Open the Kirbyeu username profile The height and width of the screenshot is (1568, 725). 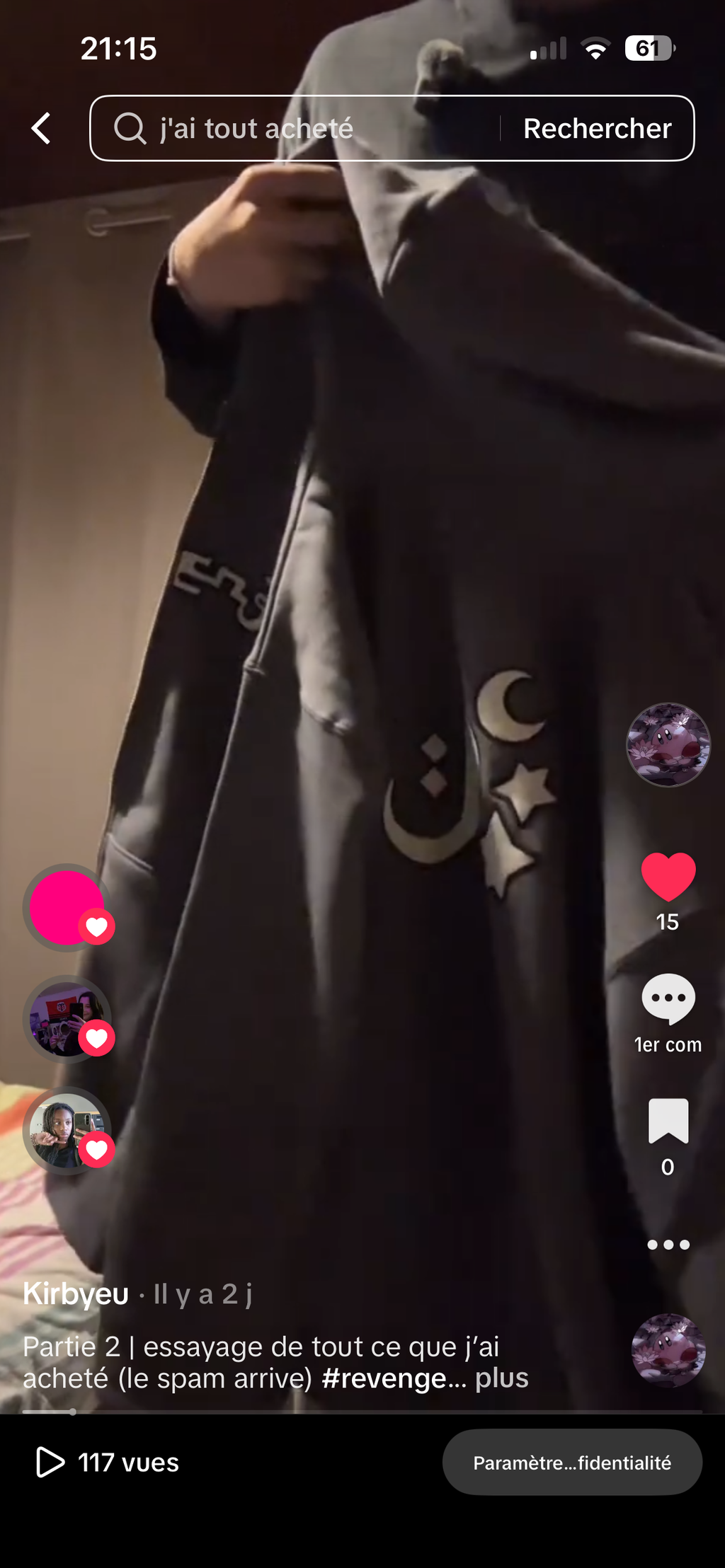click(76, 1293)
